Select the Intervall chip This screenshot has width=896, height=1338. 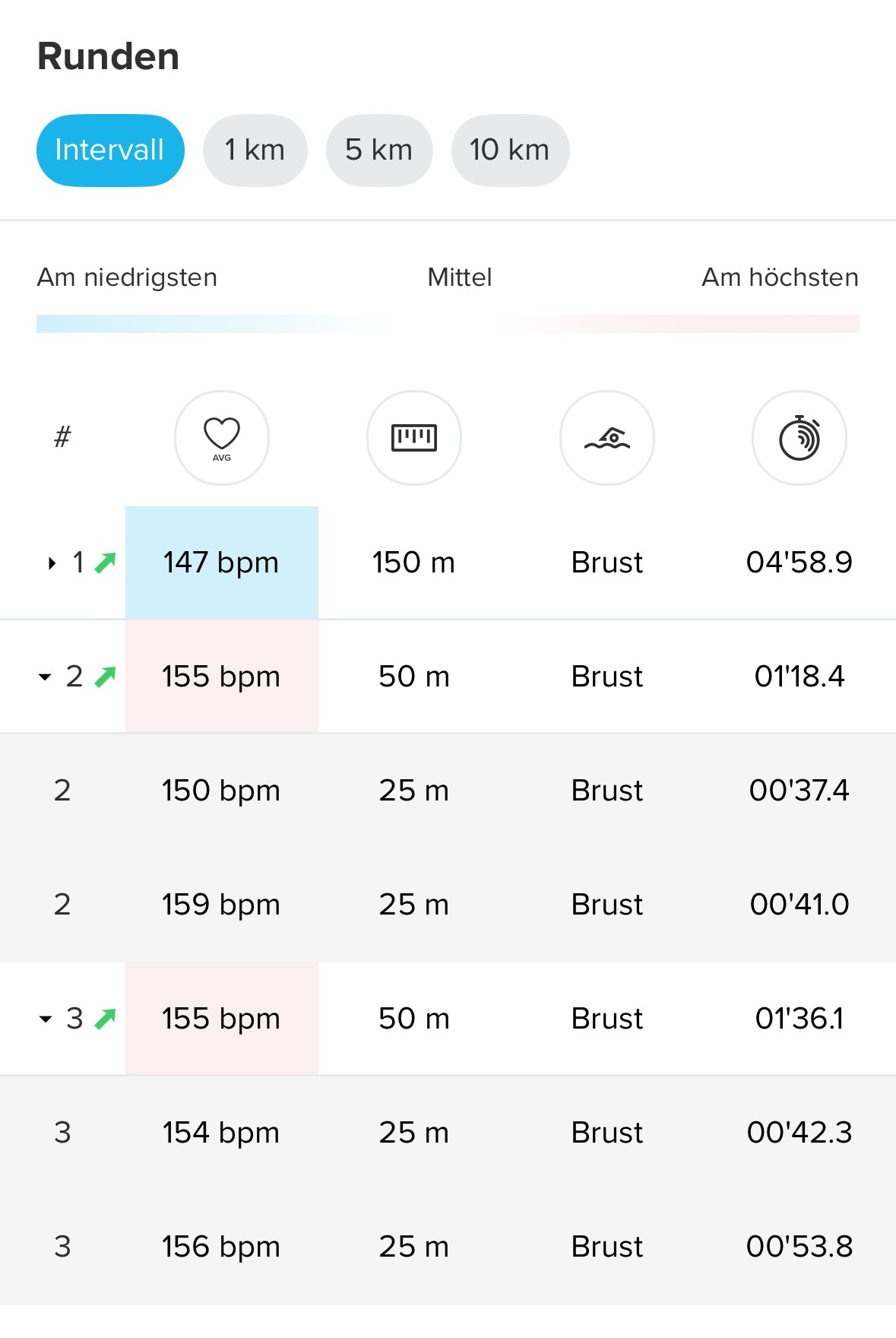pyautogui.click(x=110, y=151)
